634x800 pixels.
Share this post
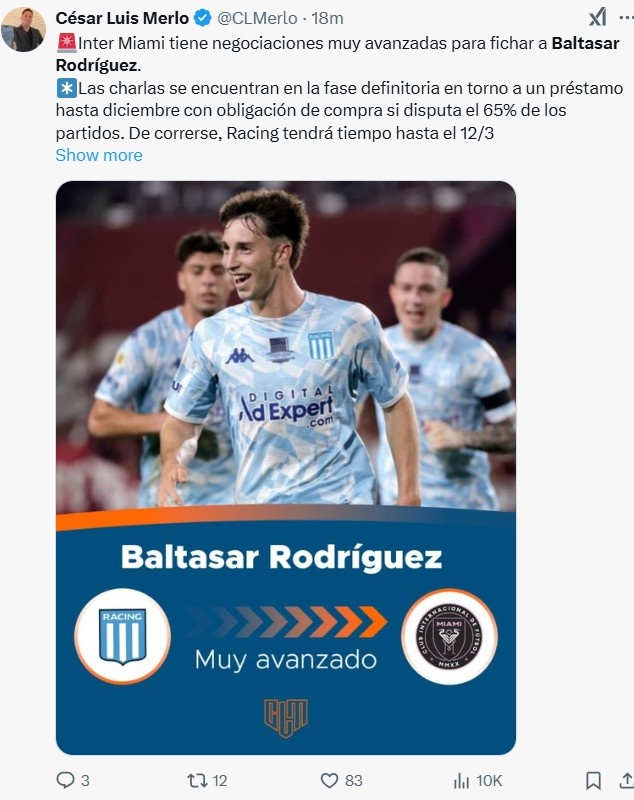point(626,780)
